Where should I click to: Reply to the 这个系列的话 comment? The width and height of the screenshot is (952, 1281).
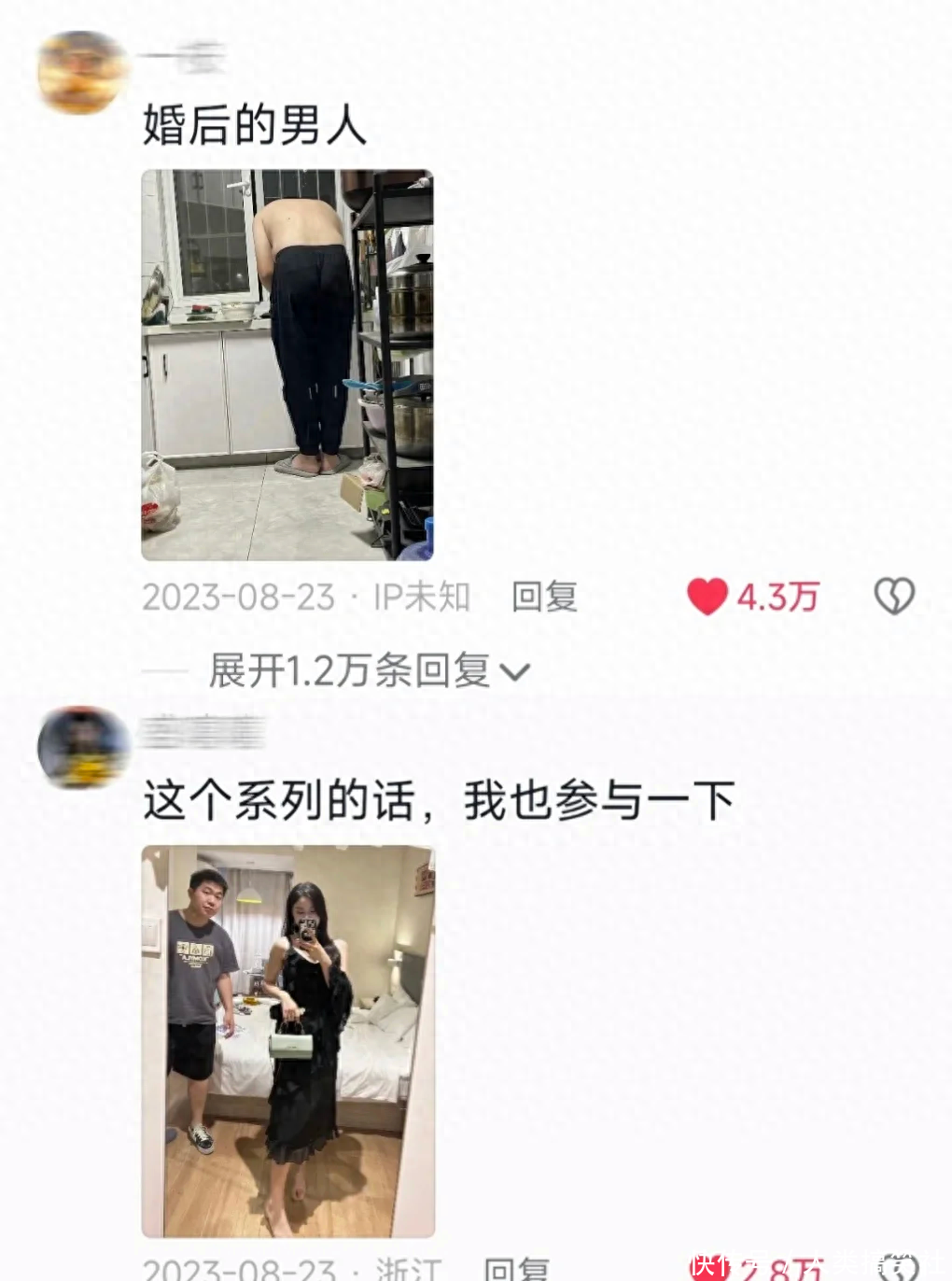pos(517,1268)
